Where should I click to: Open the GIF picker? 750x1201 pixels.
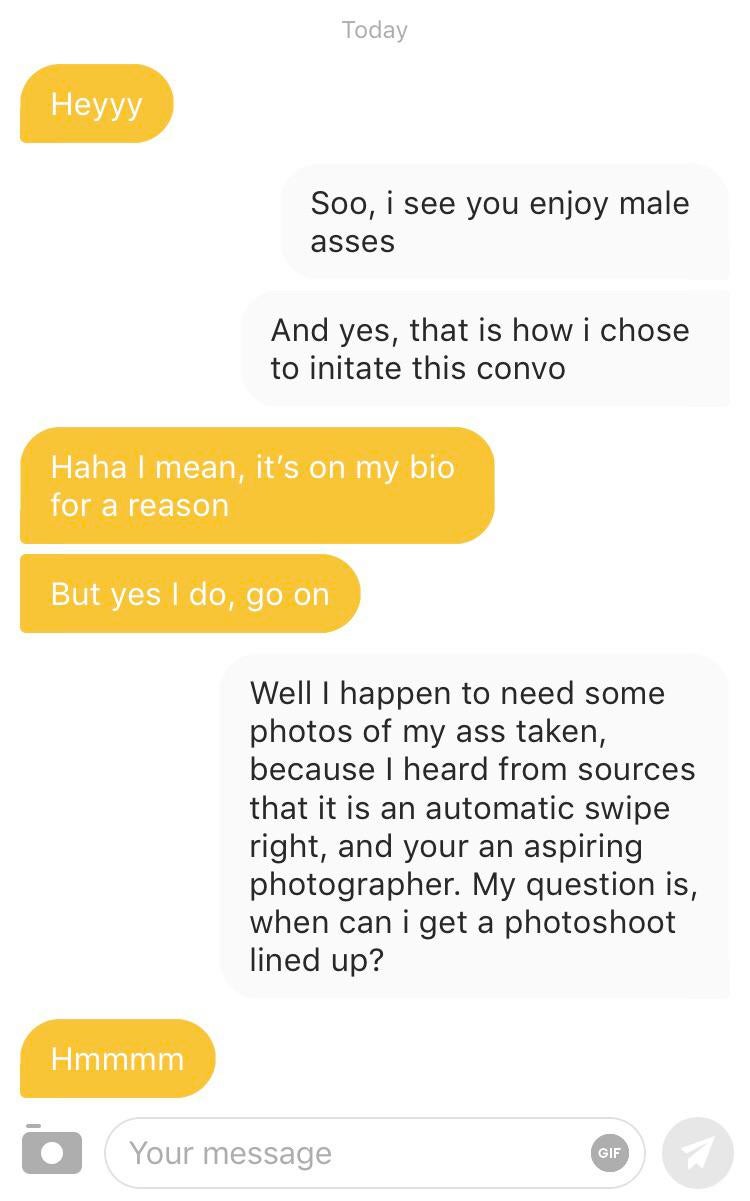pyautogui.click(x=609, y=1153)
